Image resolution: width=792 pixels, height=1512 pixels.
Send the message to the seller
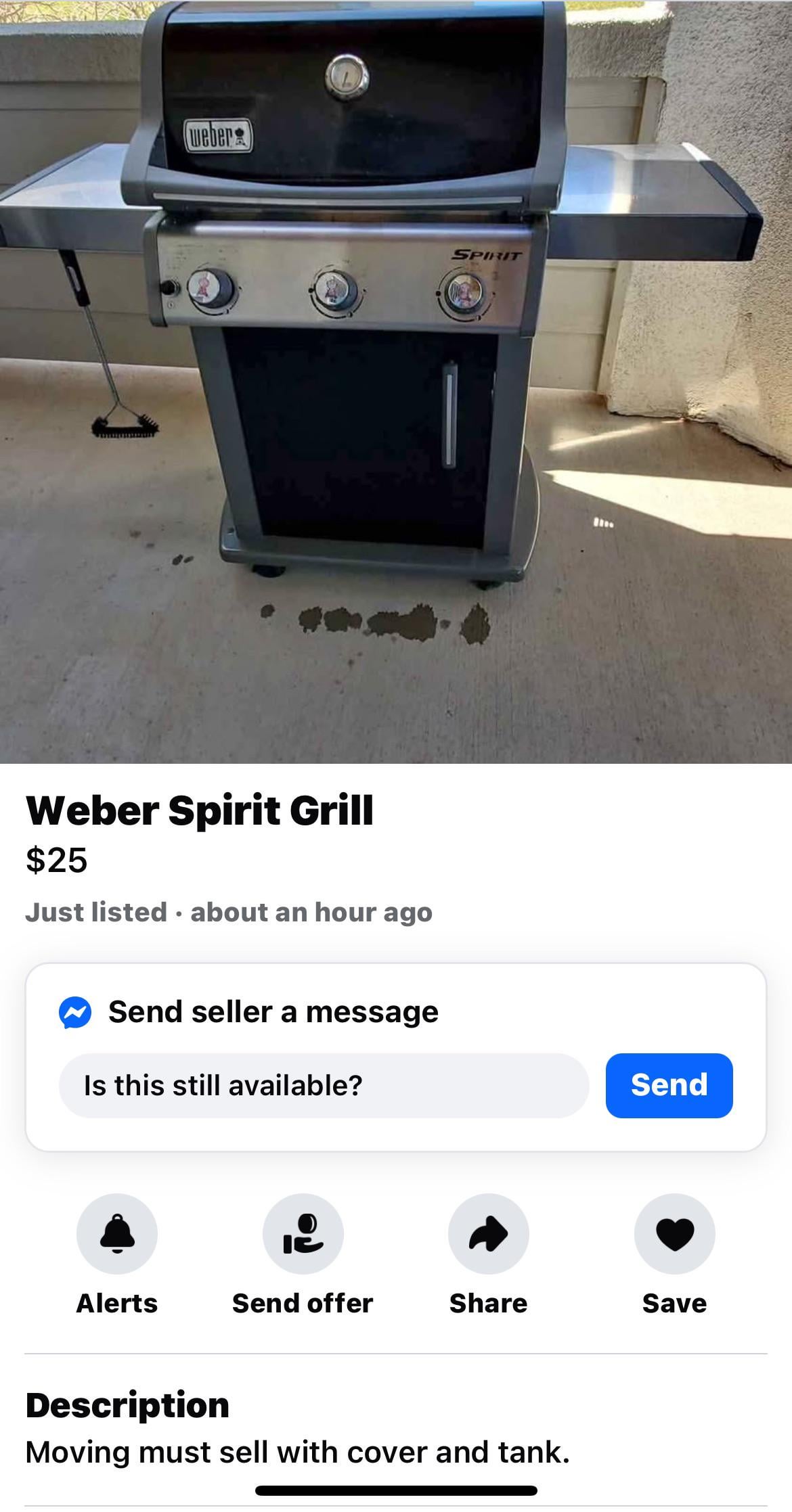[x=669, y=1086]
